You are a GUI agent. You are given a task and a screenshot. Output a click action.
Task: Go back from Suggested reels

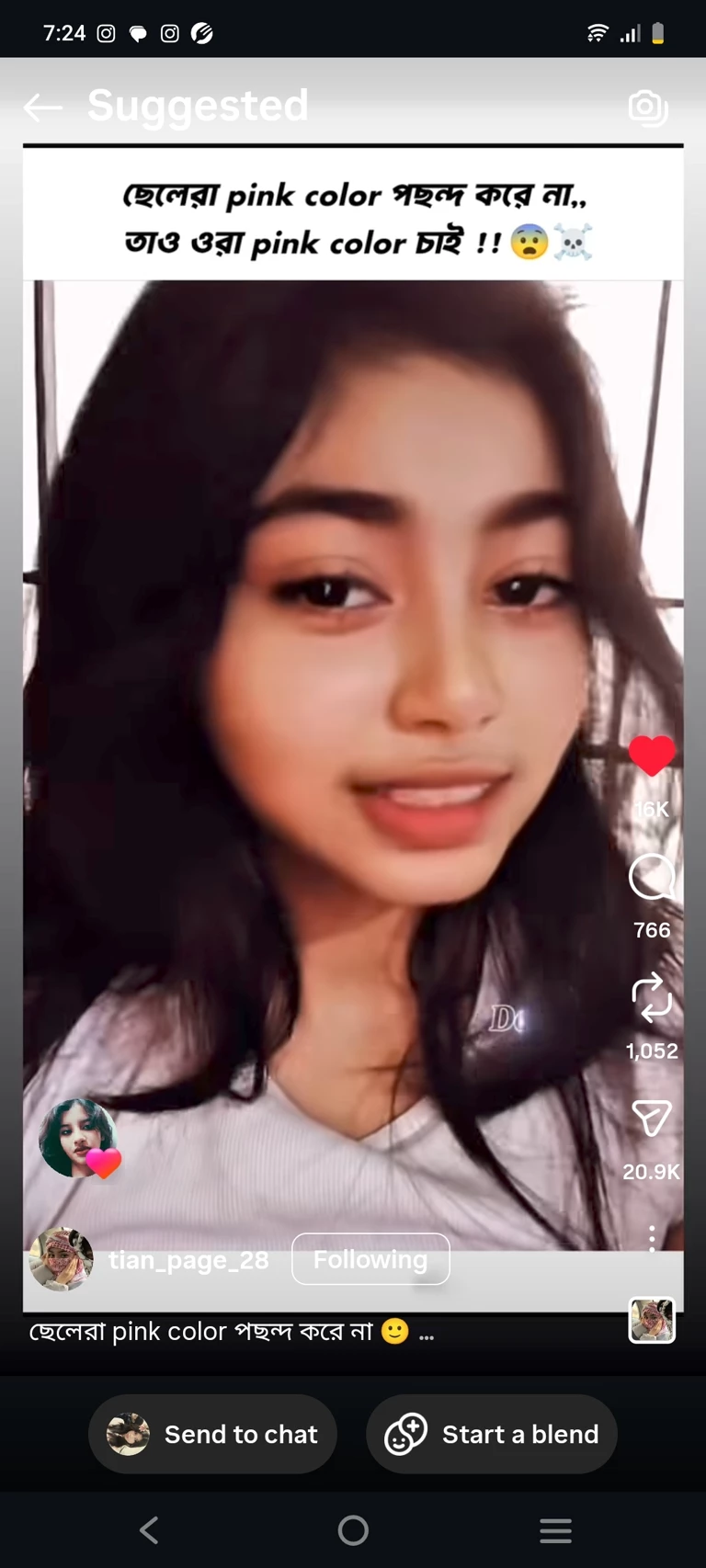point(42,108)
